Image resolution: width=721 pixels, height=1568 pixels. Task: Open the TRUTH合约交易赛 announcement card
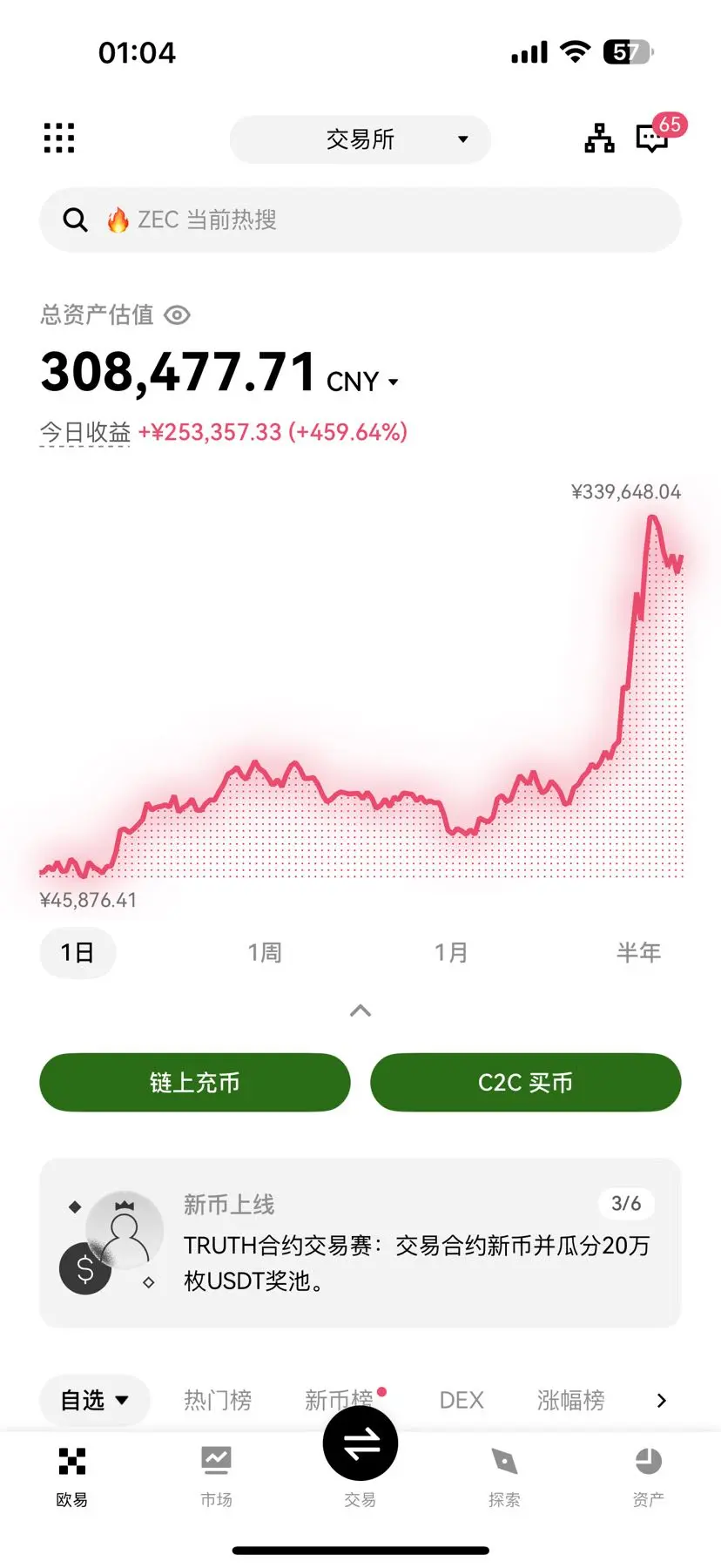tap(360, 1244)
